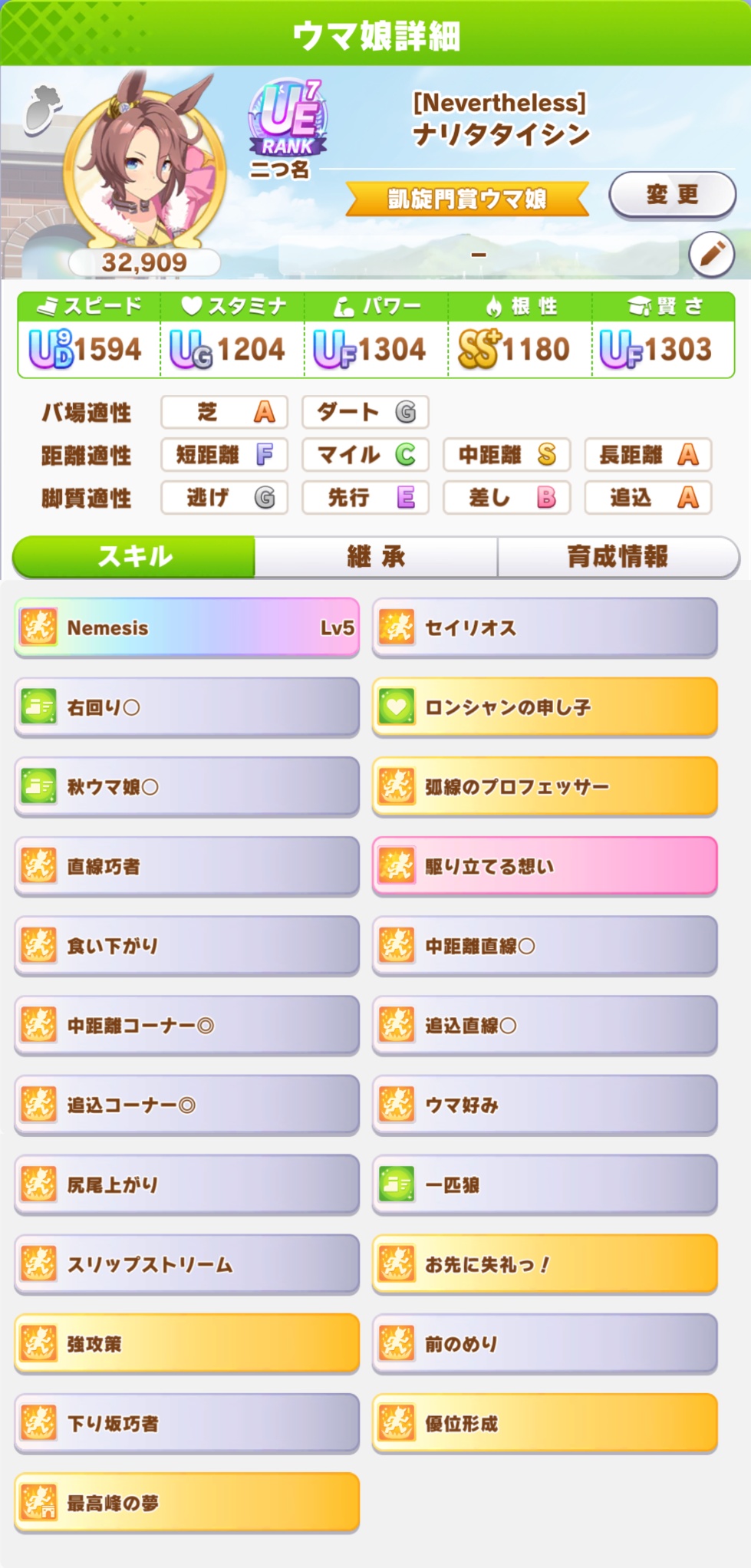Open the スリップストリーム skill
This screenshot has height=1568, width=751.
click(x=186, y=1264)
